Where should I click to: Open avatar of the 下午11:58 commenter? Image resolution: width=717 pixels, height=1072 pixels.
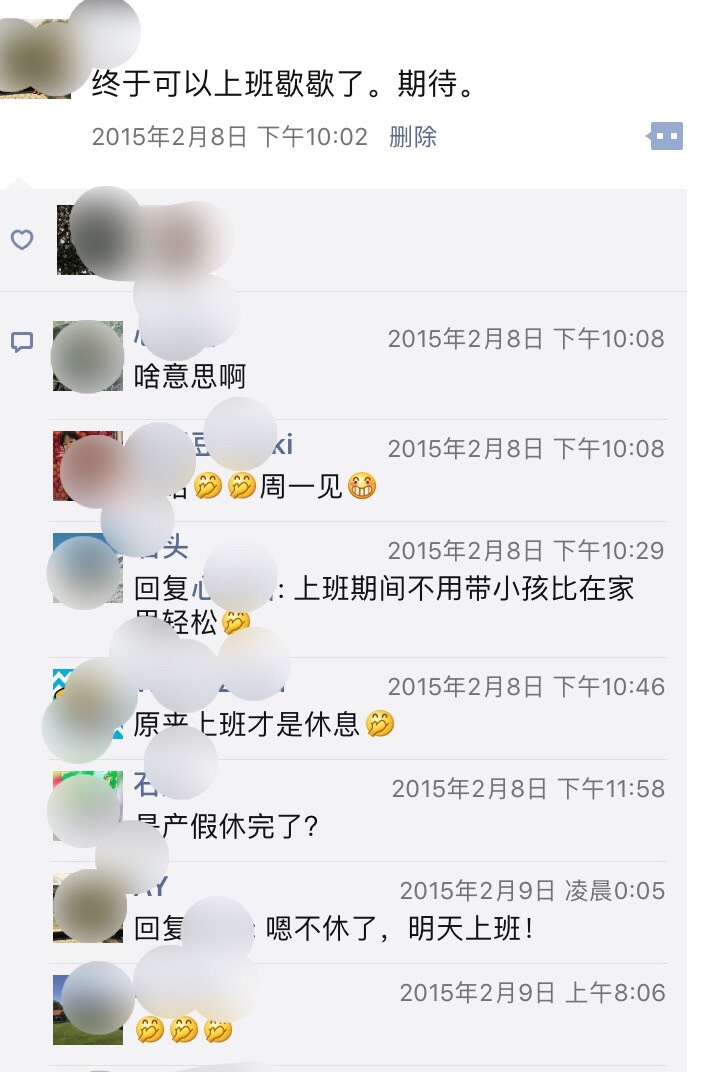pyautogui.click(x=87, y=806)
